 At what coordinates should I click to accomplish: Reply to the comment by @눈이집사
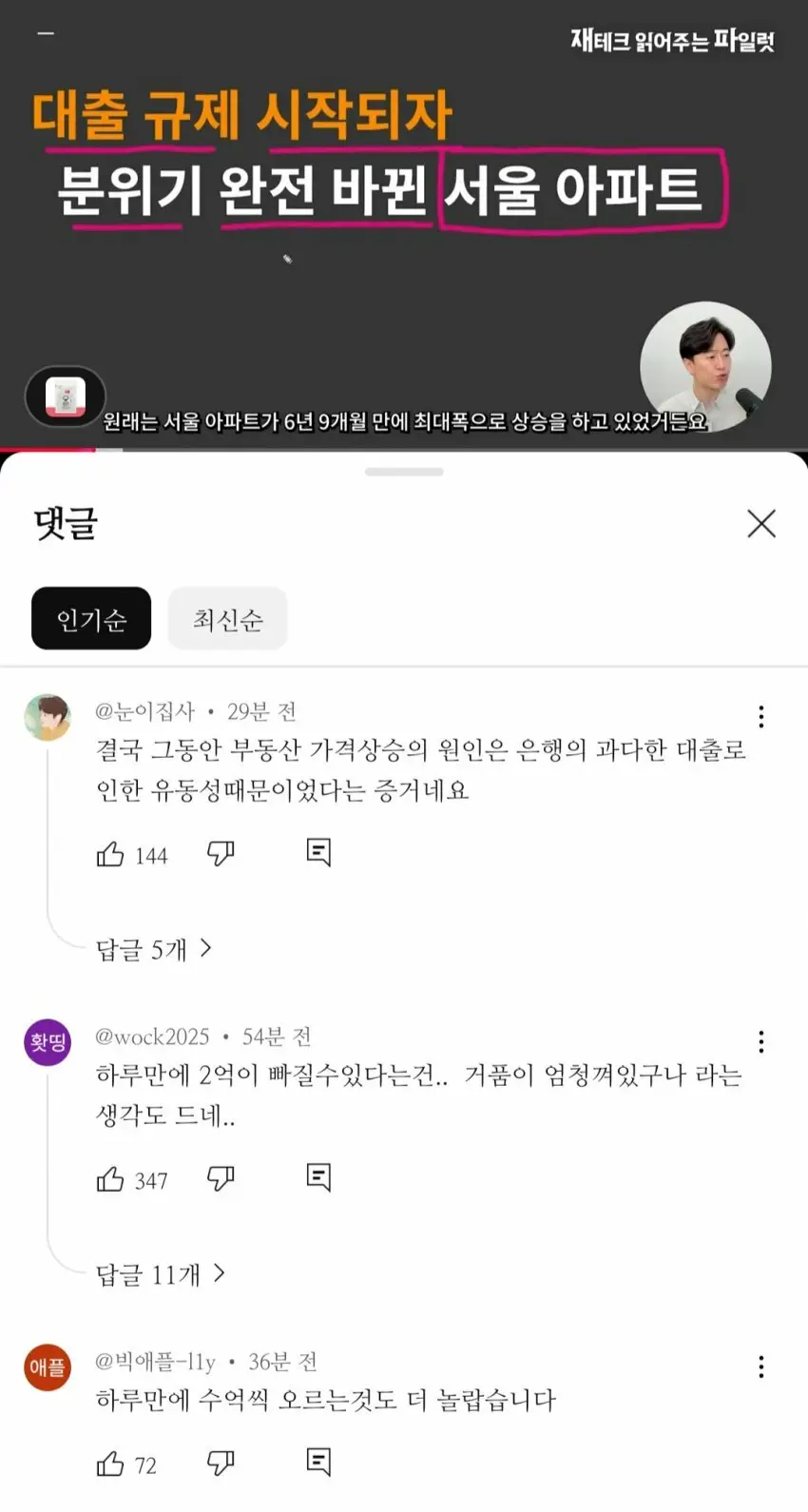318,852
